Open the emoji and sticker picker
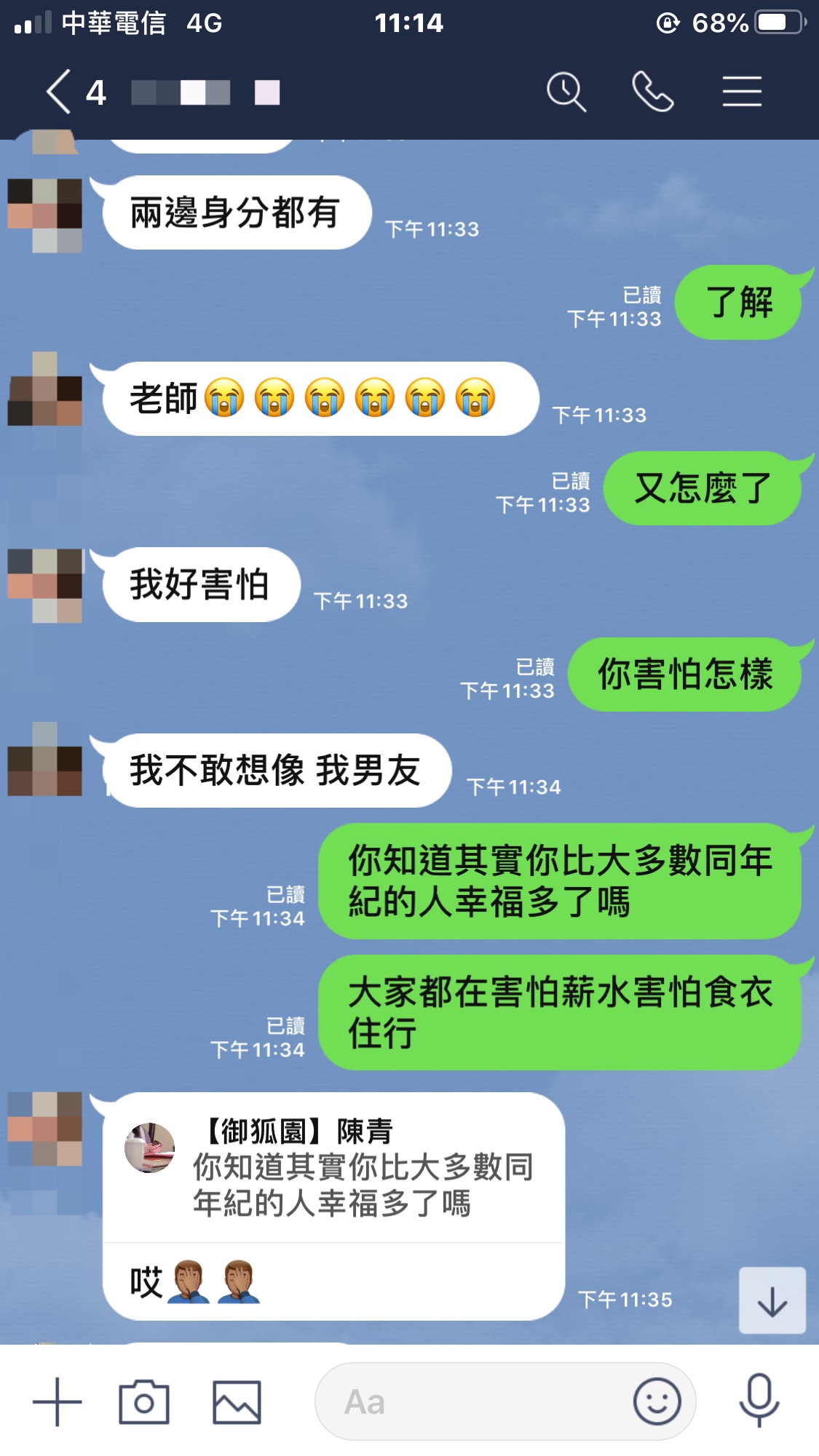The width and height of the screenshot is (819, 1456). pos(657,1401)
